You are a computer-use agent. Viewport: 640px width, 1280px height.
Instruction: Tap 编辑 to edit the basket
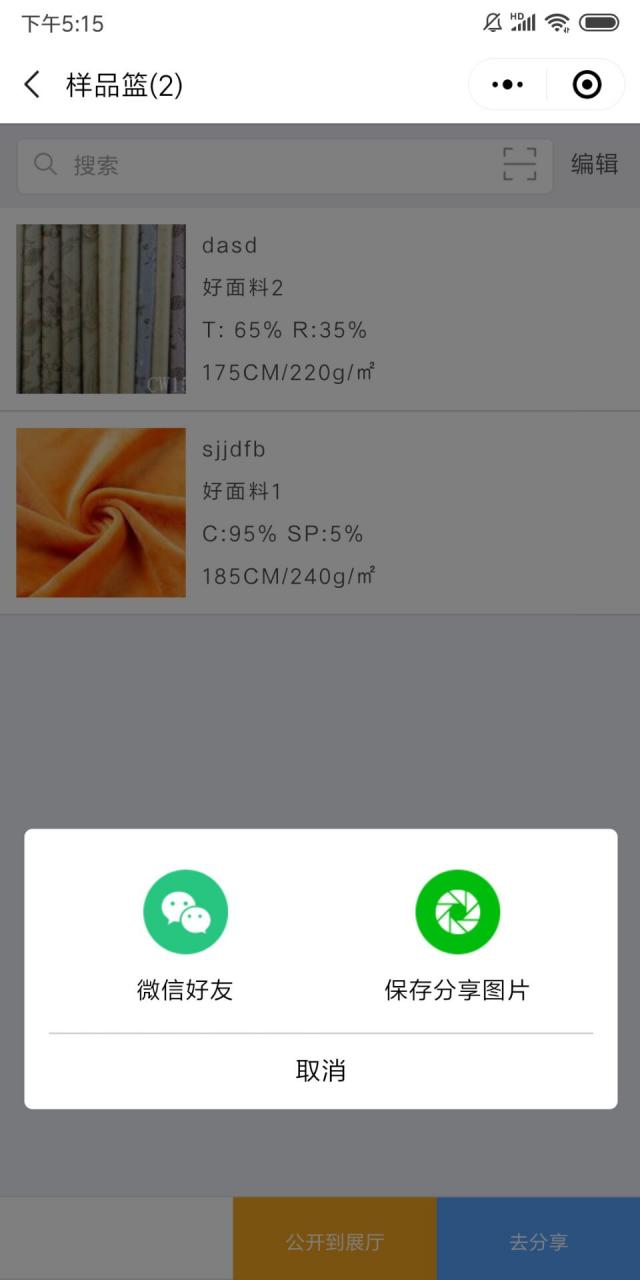(594, 164)
